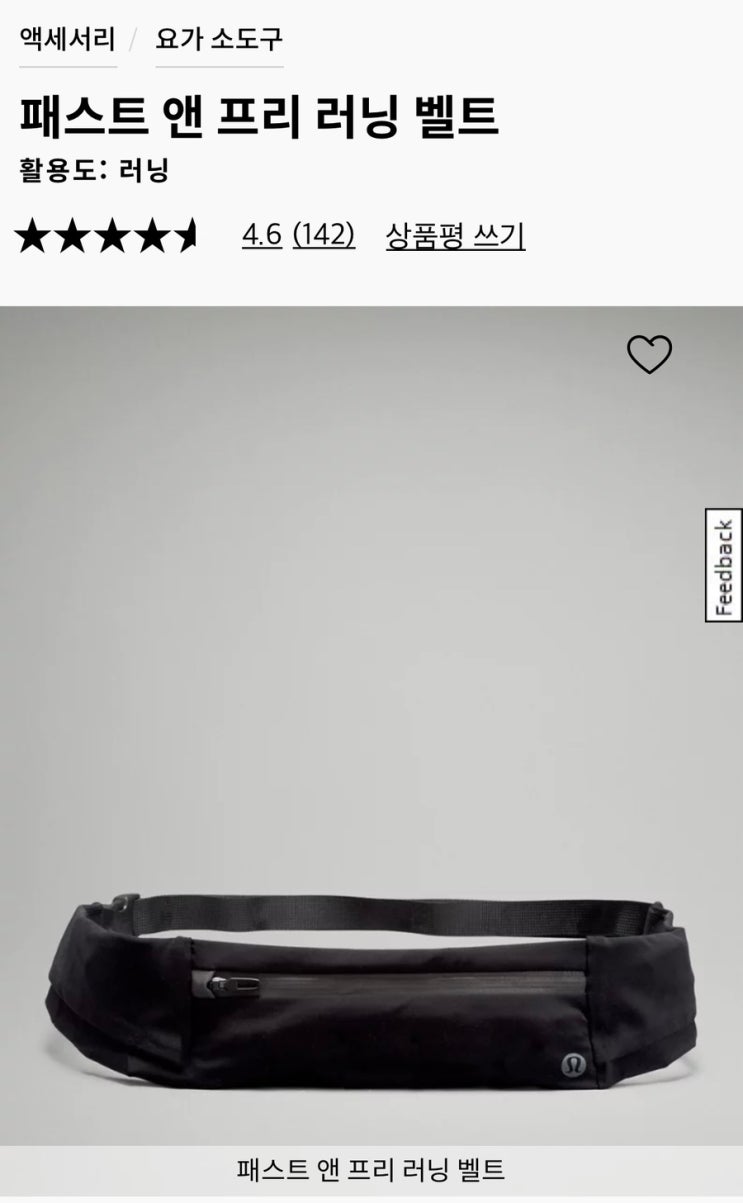Go to the 요가 소도구 category
743x1203 pixels.
pos(219,40)
